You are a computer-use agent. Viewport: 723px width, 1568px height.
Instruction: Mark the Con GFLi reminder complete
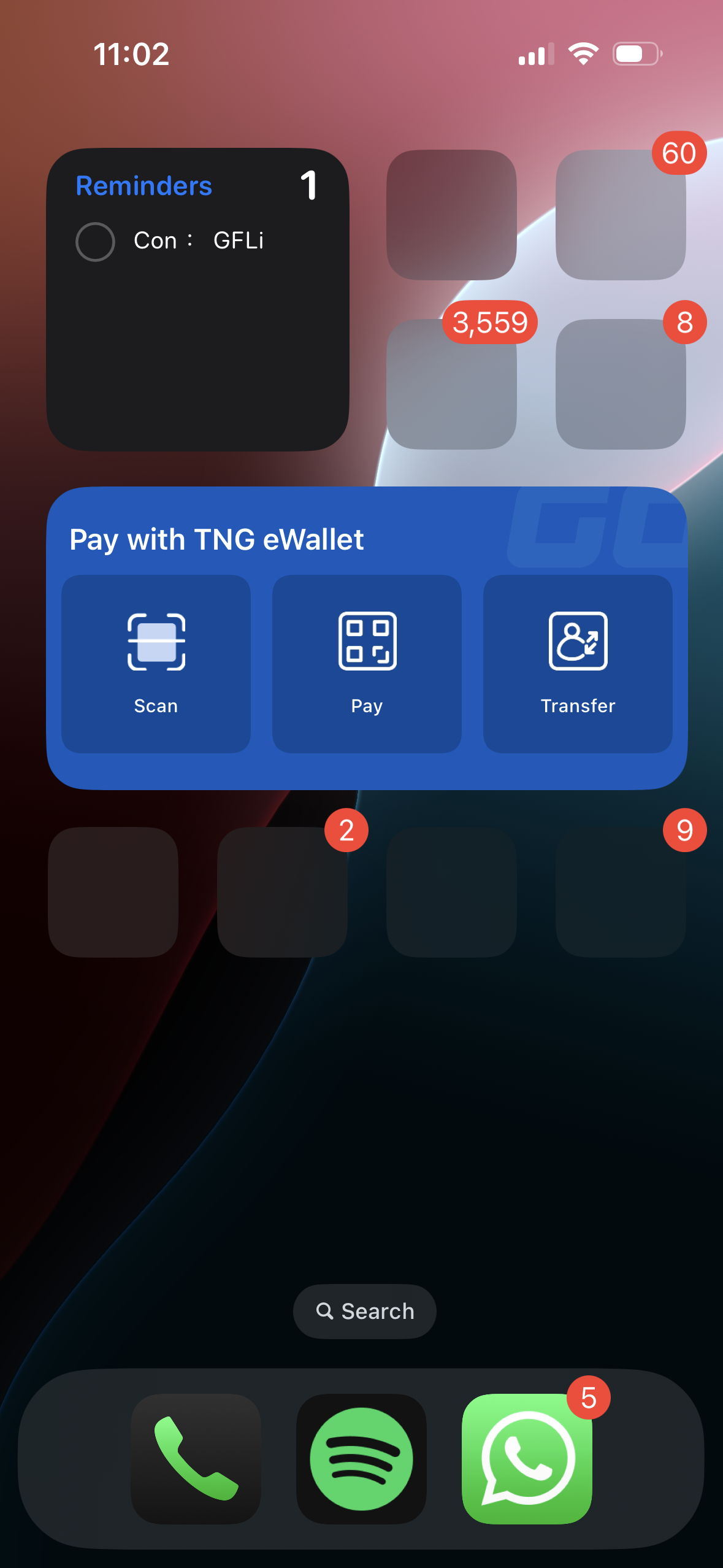pyautogui.click(x=95, y=242)
